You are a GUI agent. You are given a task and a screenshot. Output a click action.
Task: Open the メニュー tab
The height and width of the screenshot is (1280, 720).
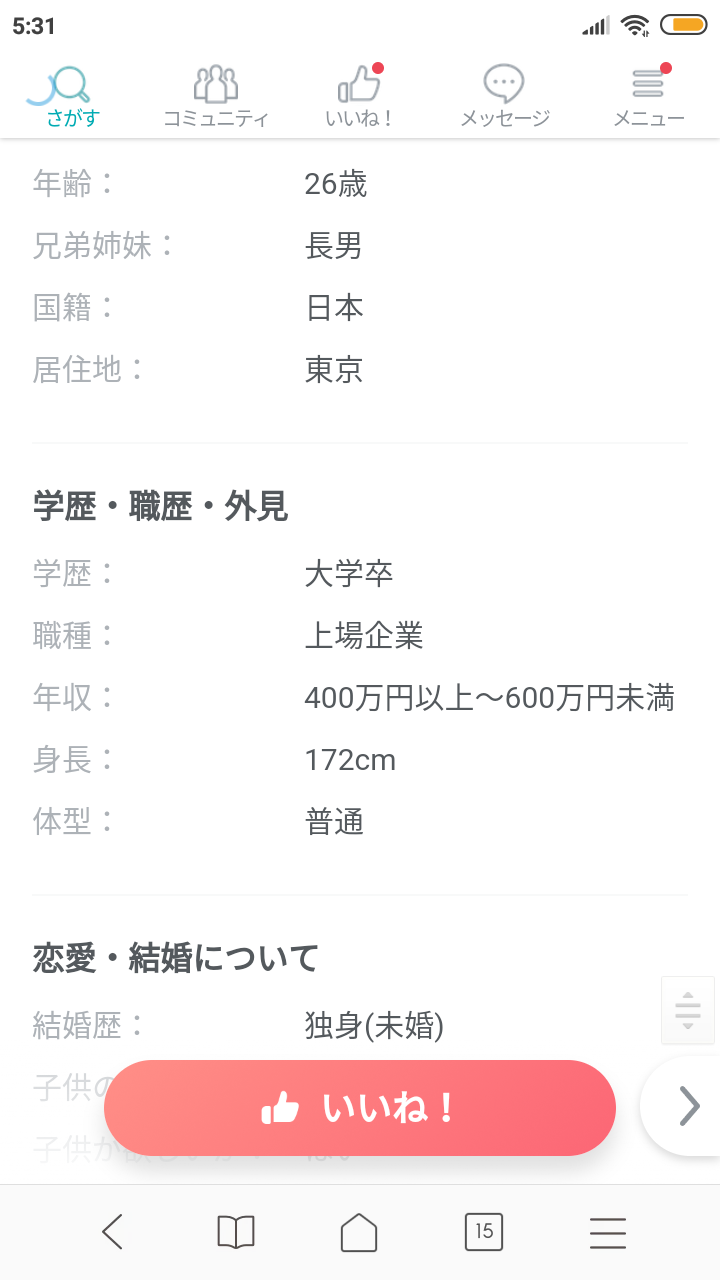[648, 97]
